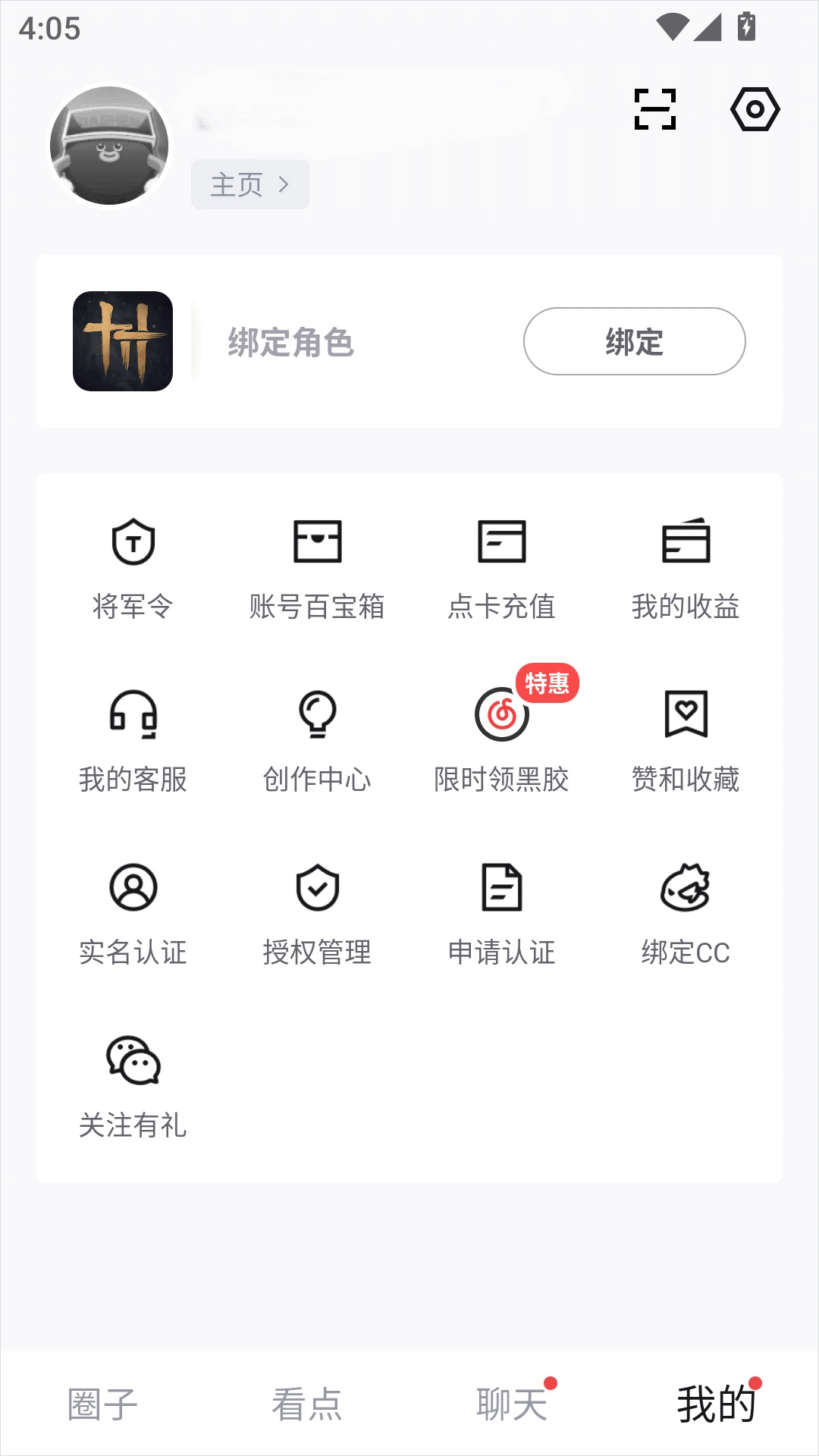Image resolution: width=819 pixels, height=1456 pixels.
Task: Switch to the 聊天 chat tab
Action: (512, 1404)
